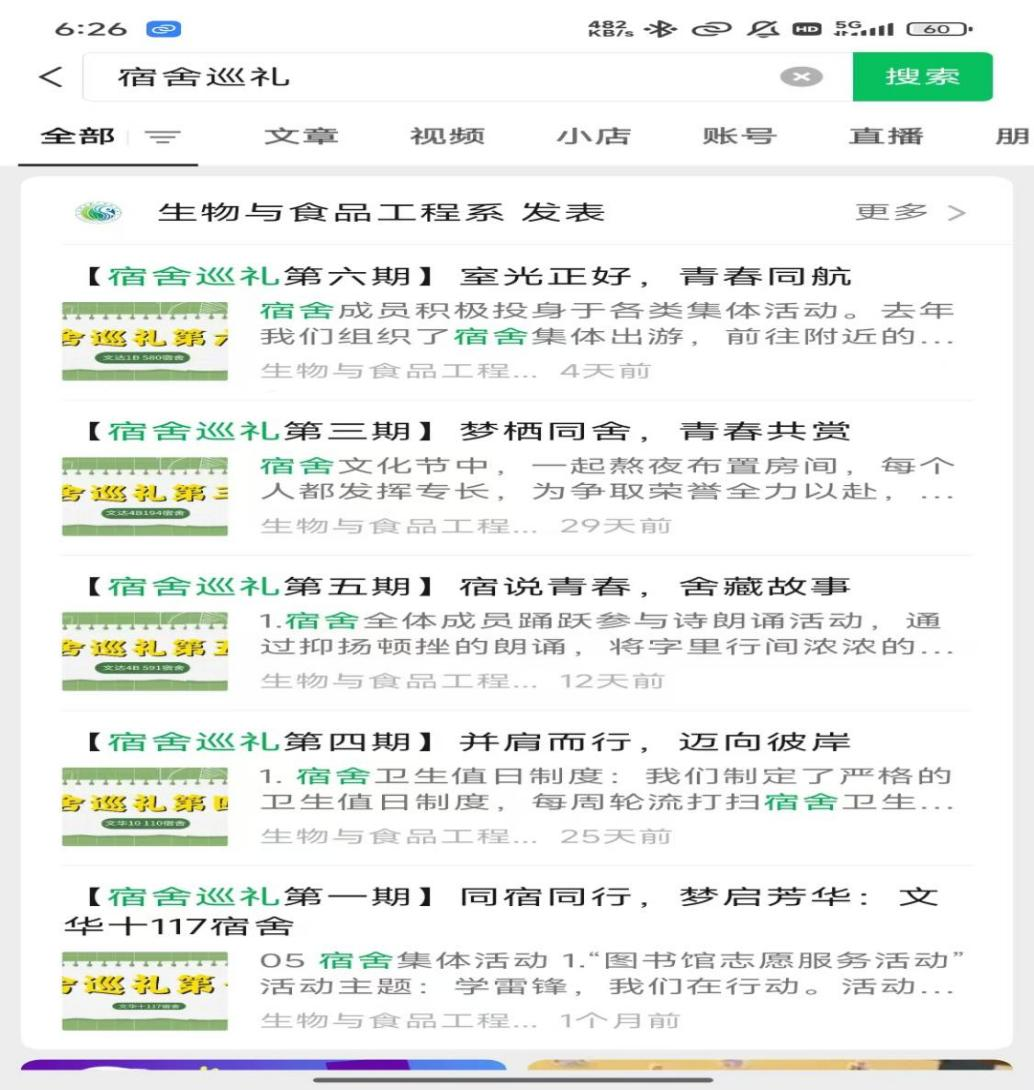Switch to the 小店 tab

[x=593, y=137]
